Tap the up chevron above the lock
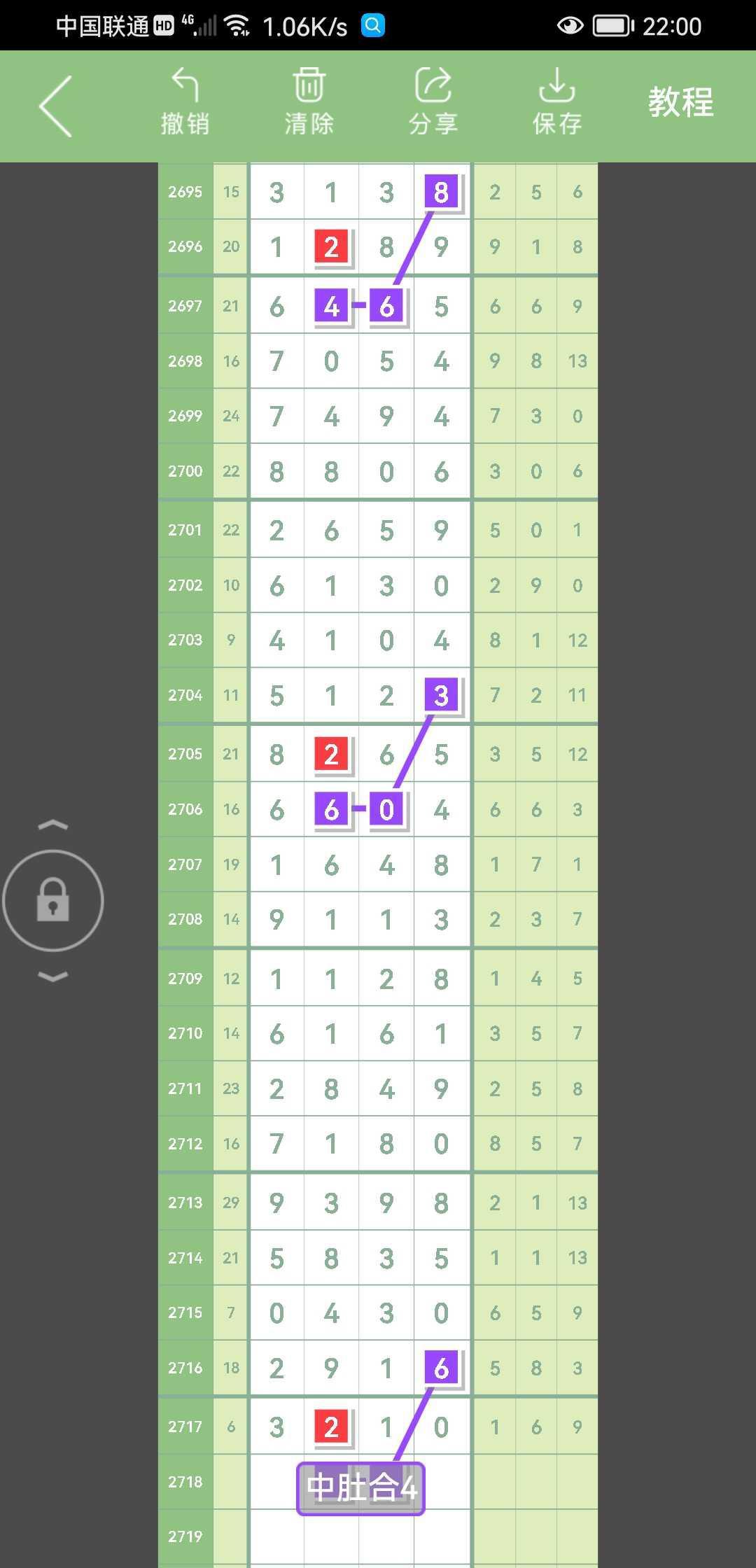 (x=53, y=825)
